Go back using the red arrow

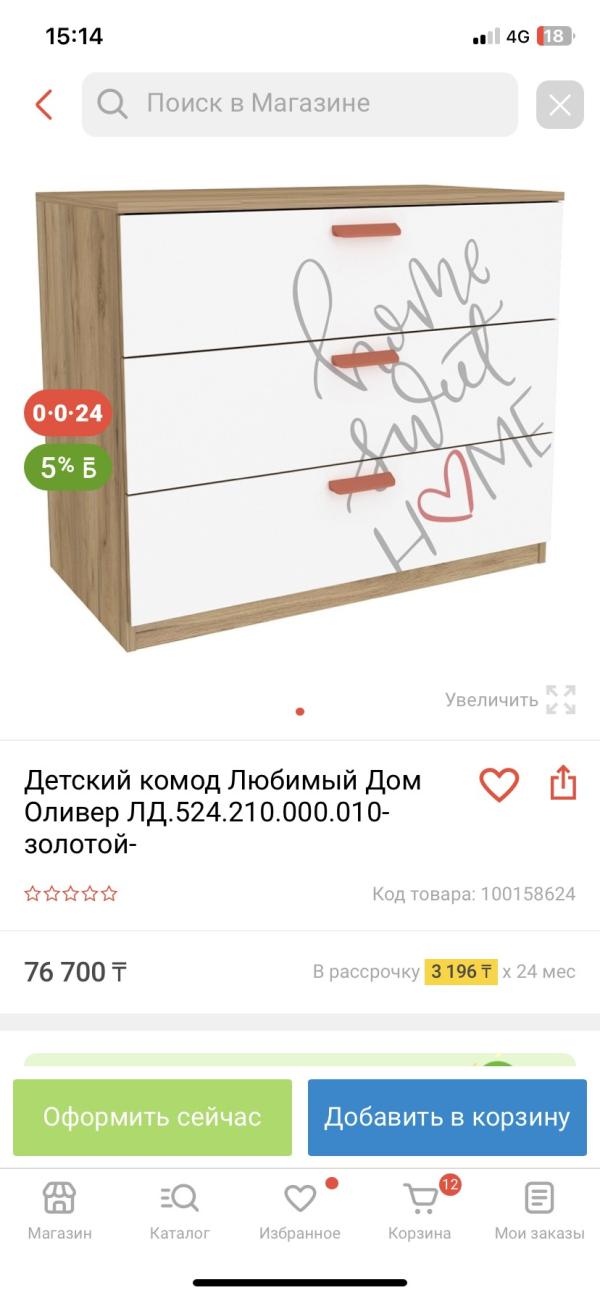(43, 104)
